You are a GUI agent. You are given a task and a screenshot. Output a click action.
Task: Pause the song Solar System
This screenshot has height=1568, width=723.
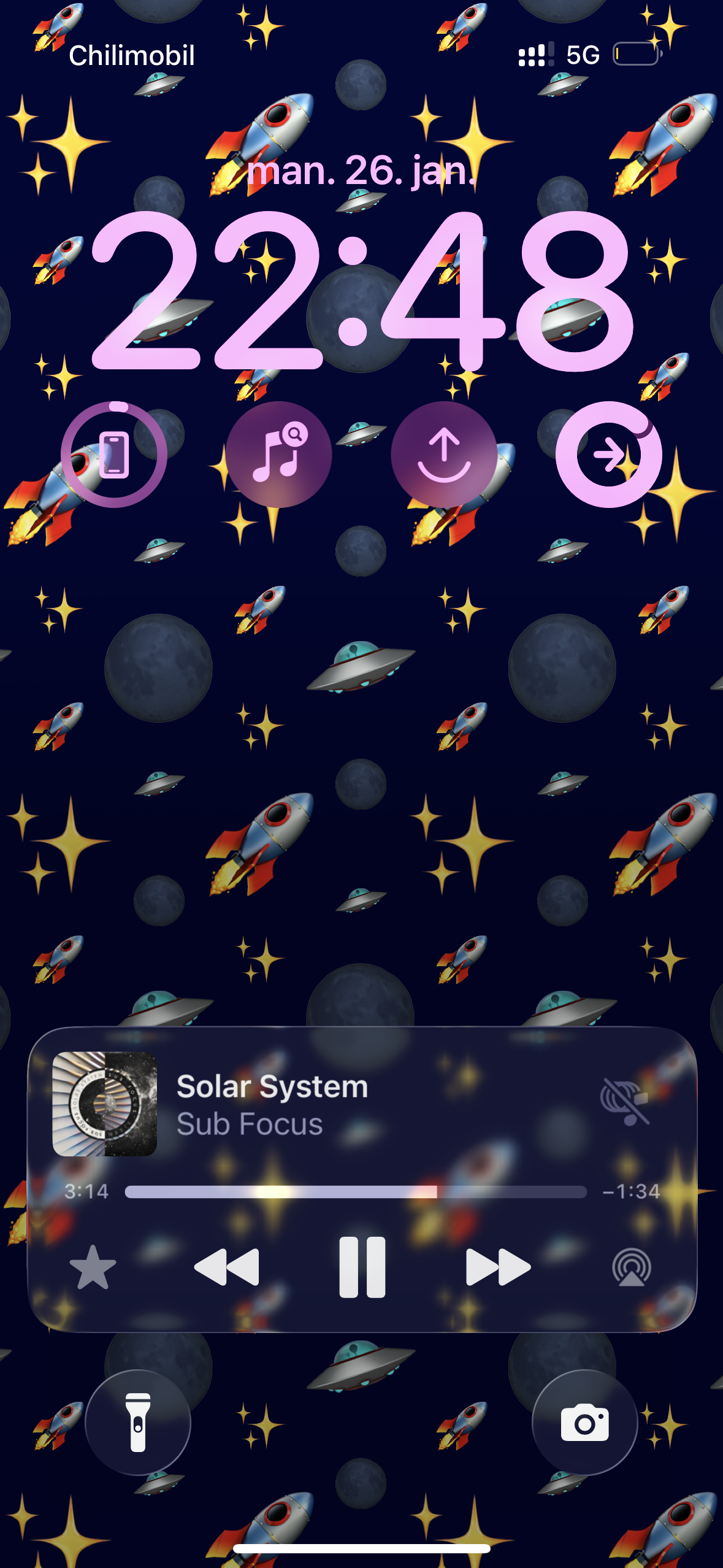(362, 1267)
